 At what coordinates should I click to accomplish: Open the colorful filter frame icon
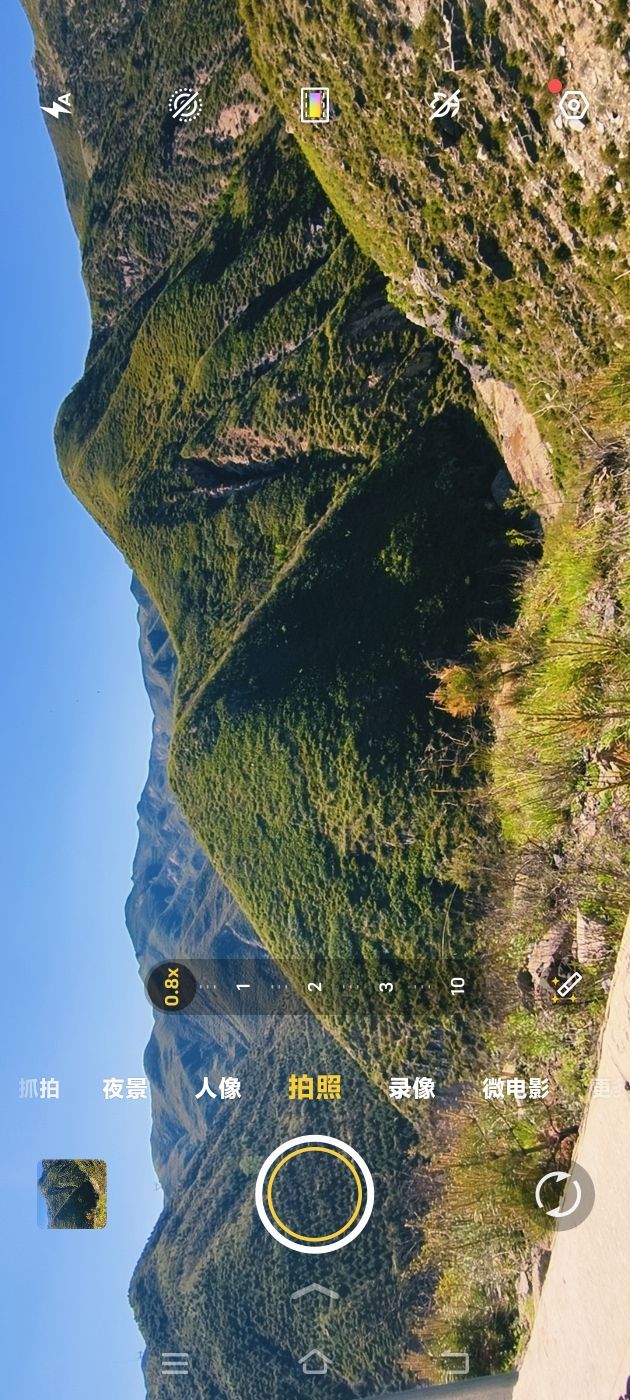pyautogui.click(x=315, y=105)
